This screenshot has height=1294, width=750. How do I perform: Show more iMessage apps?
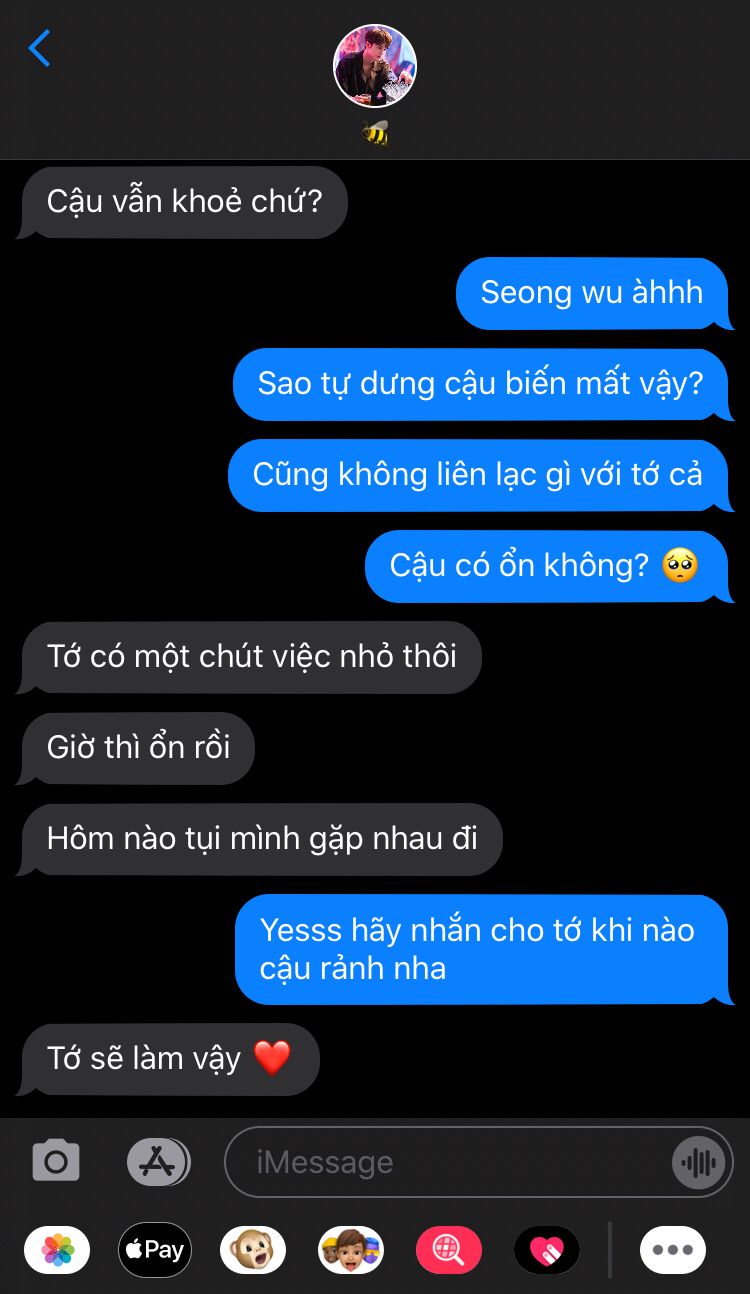pyautogui.click(x=673, y=1250)
